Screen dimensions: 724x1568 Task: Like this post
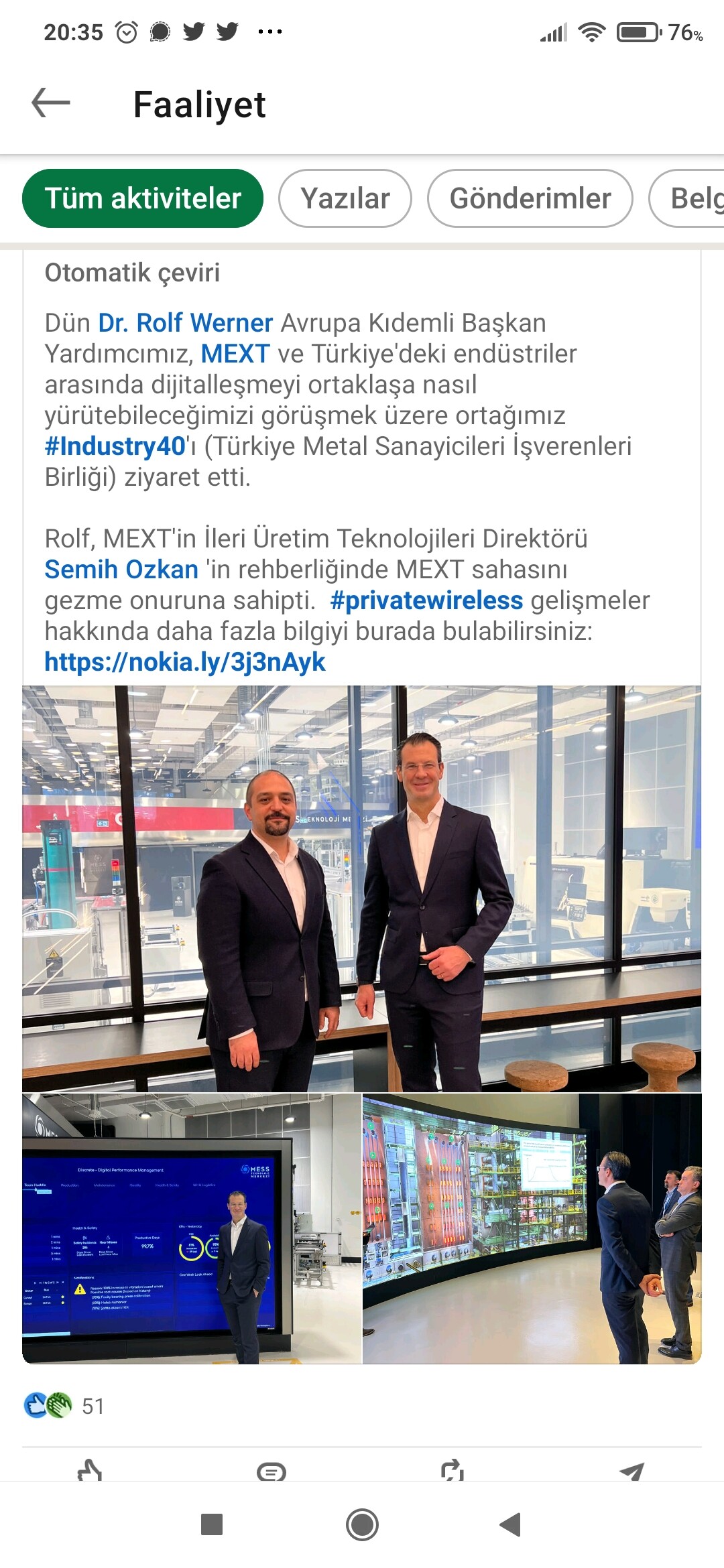coord(90,1469)
